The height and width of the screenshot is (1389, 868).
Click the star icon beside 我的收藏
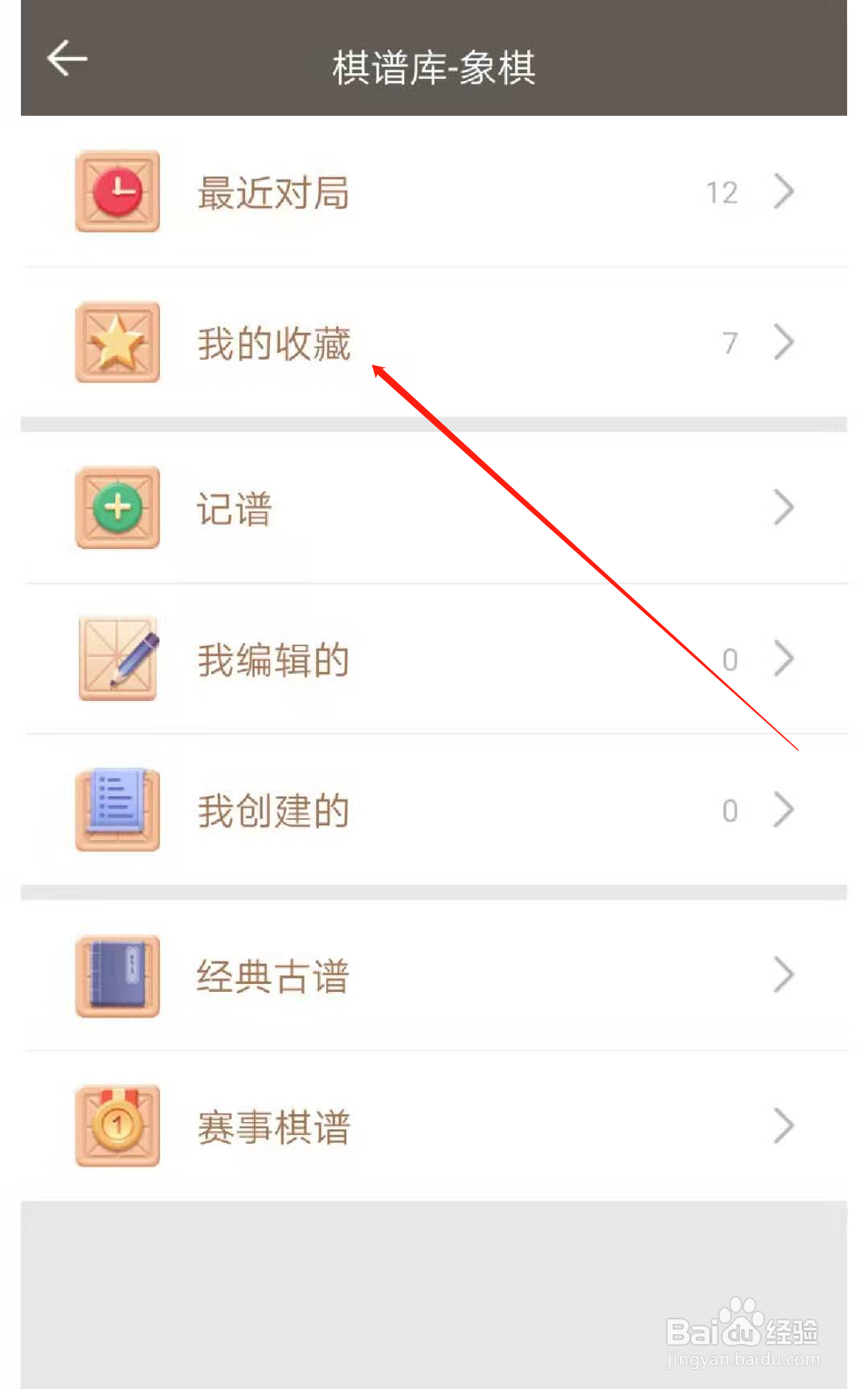click(117, 342)
